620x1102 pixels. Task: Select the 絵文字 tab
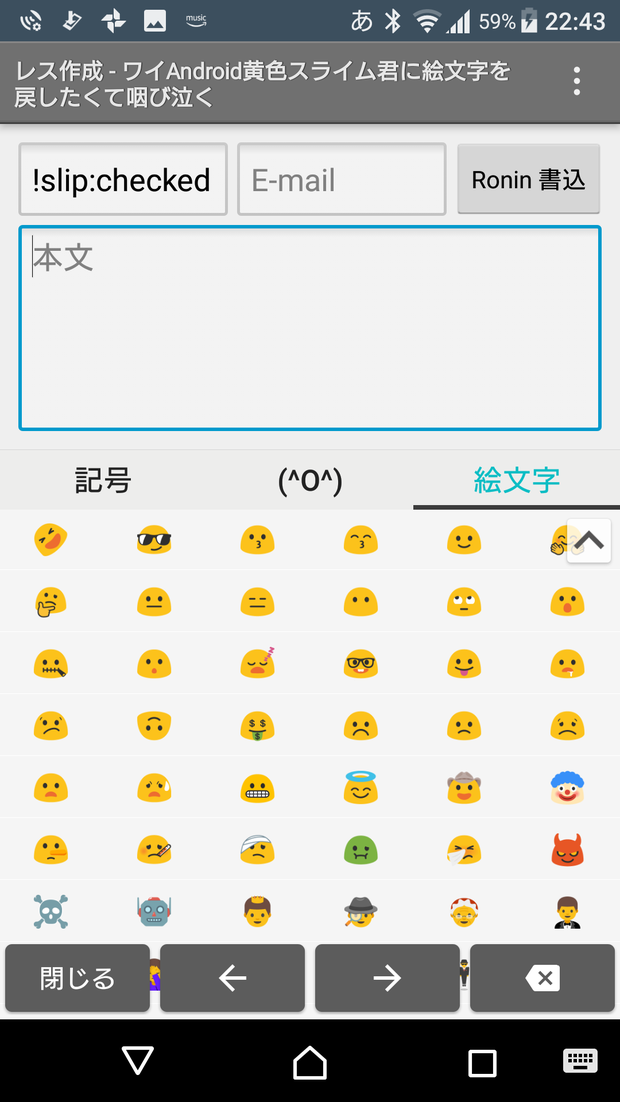point(517,481)
